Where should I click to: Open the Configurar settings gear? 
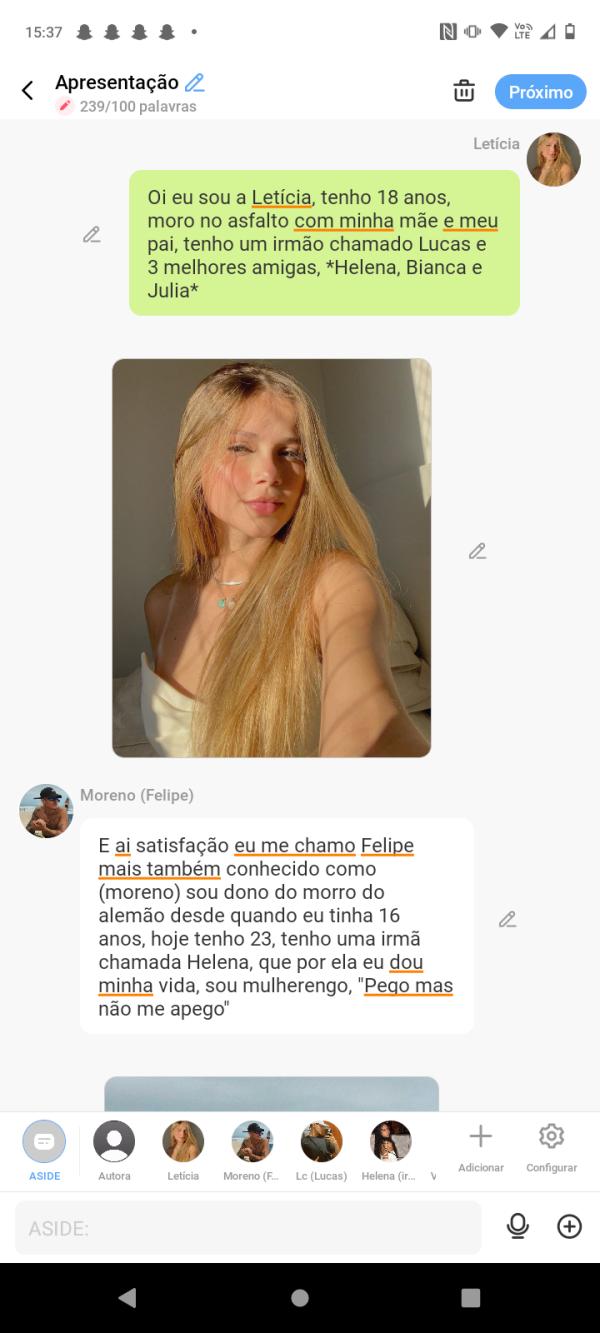point(551,1143)
